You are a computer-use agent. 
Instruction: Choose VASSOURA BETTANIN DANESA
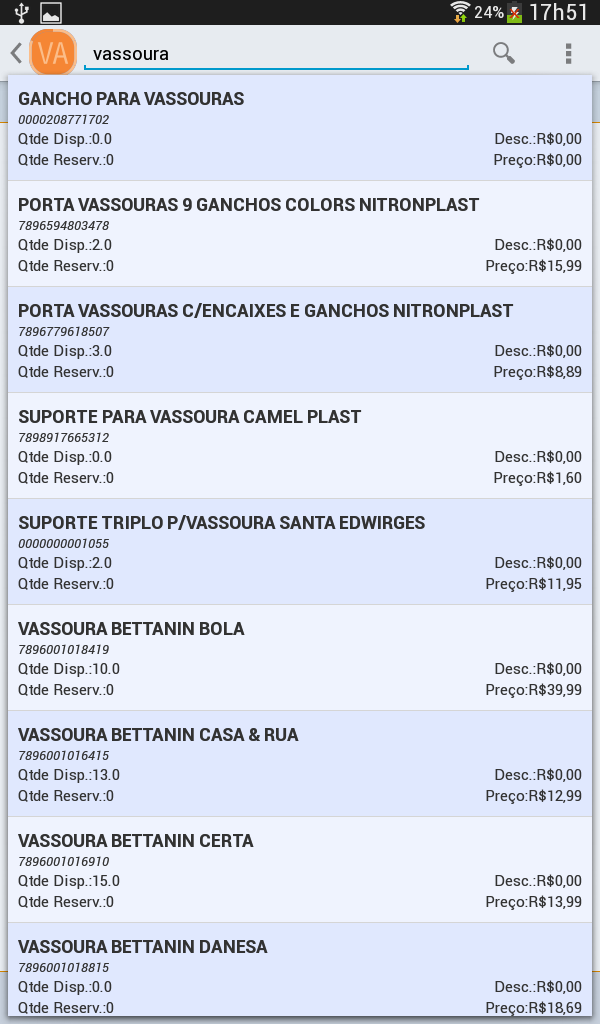pos(300,970)
